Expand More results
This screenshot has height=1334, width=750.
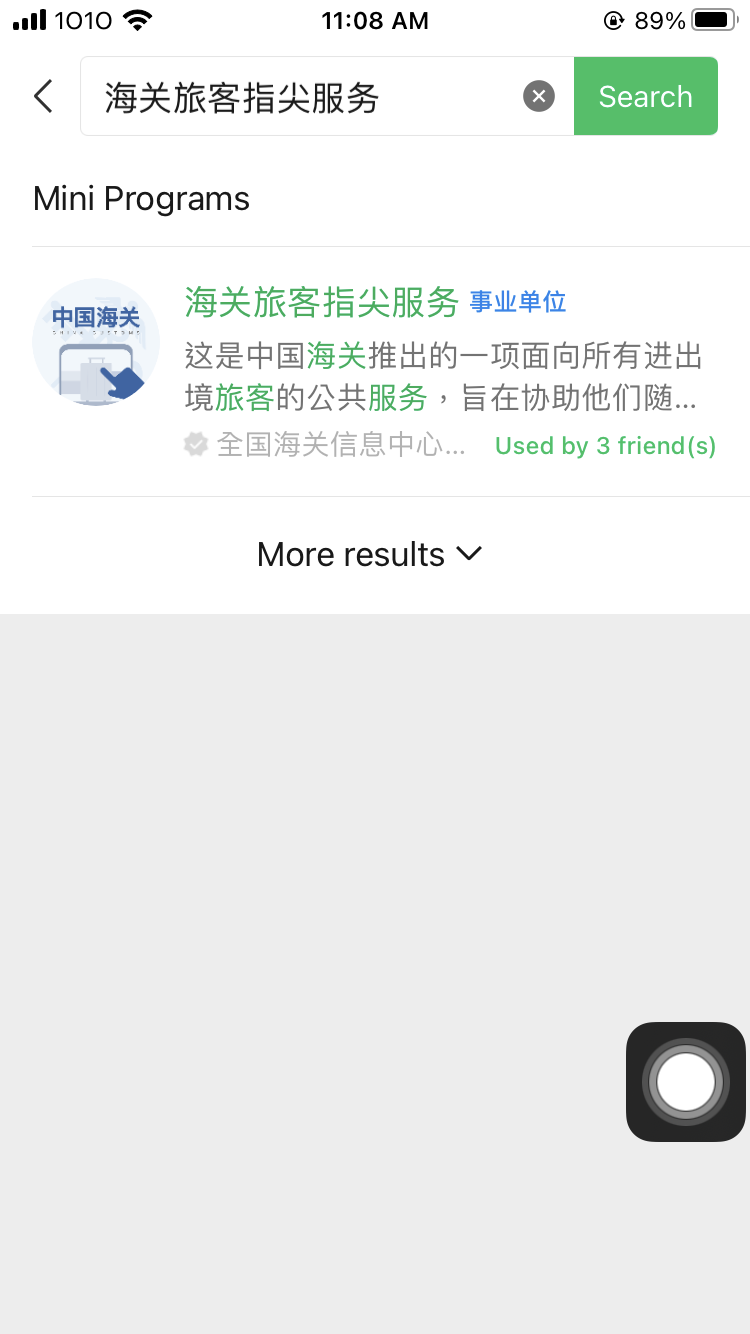(370, 554)
